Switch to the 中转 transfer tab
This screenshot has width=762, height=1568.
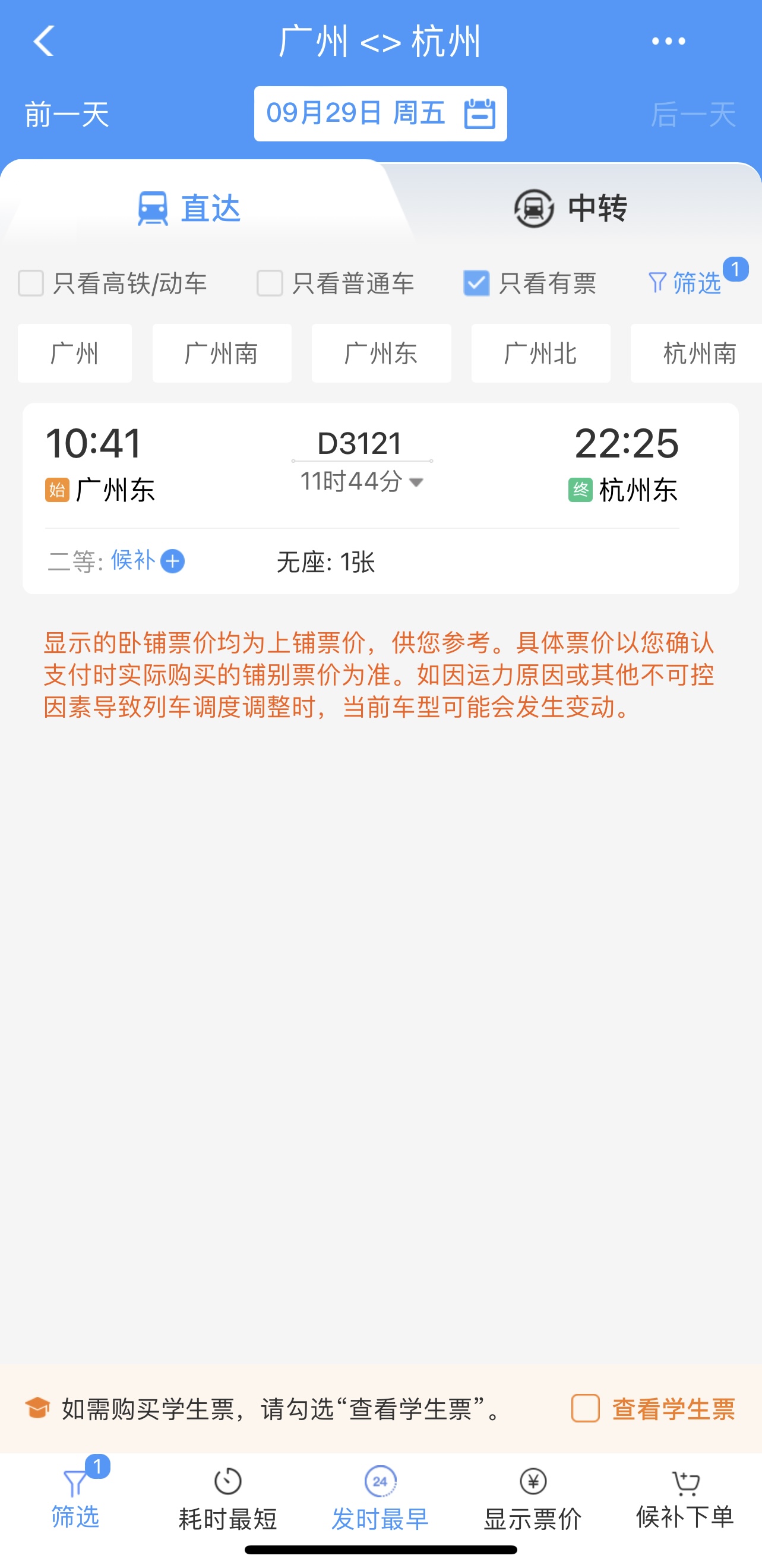571,208
